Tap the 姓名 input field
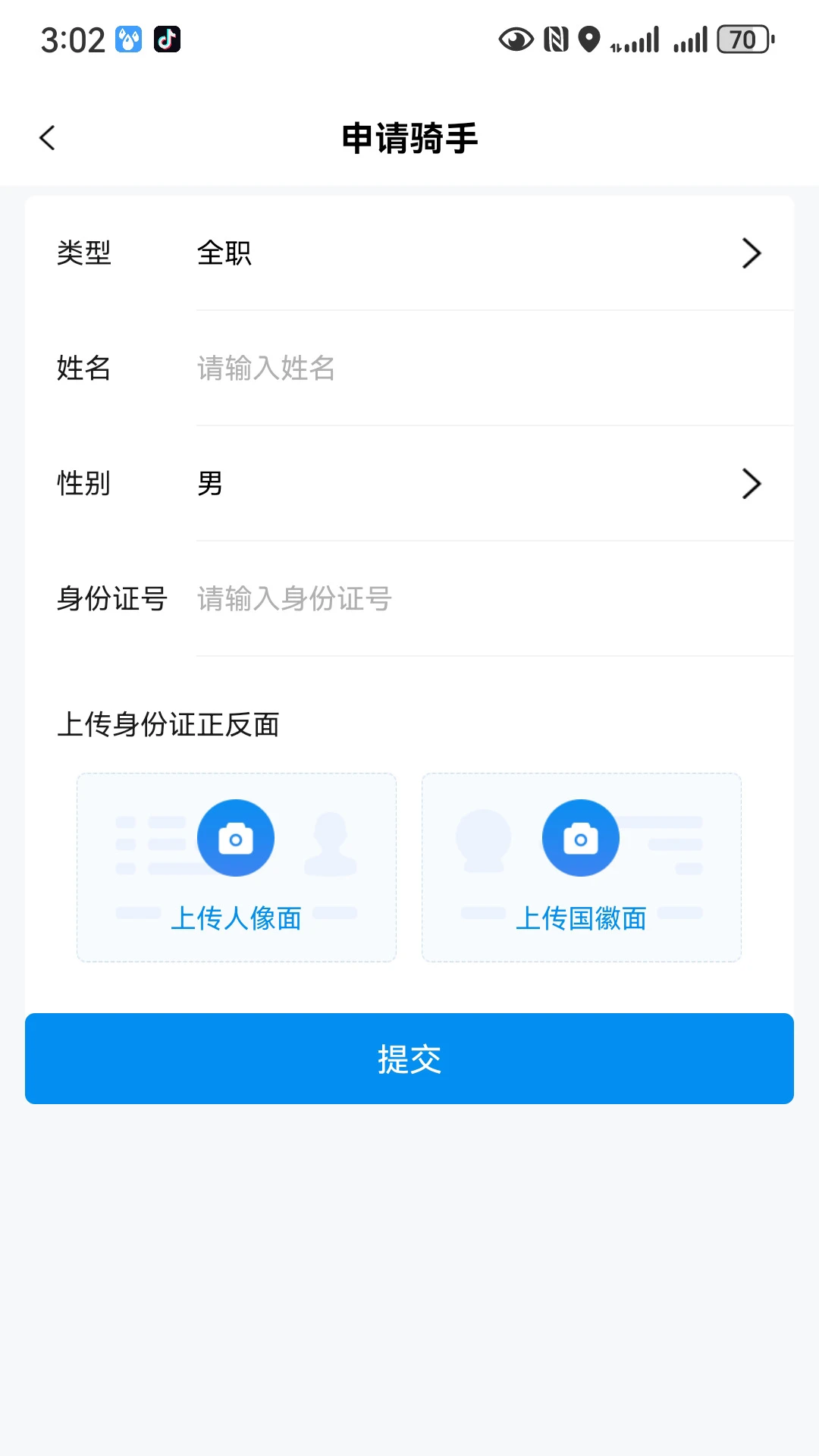This screenshot has height=1456, width=819. [x=455, y=369]
